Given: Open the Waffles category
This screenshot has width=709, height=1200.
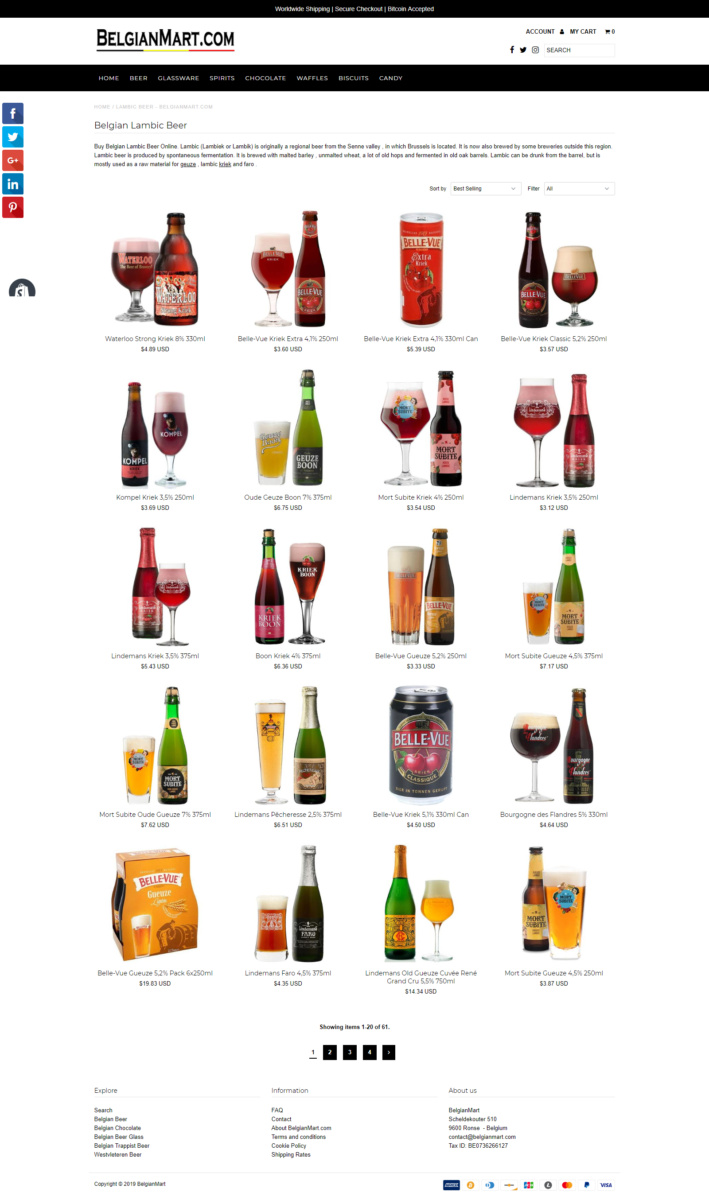Looking at the screenshot, I should [312, 78].
